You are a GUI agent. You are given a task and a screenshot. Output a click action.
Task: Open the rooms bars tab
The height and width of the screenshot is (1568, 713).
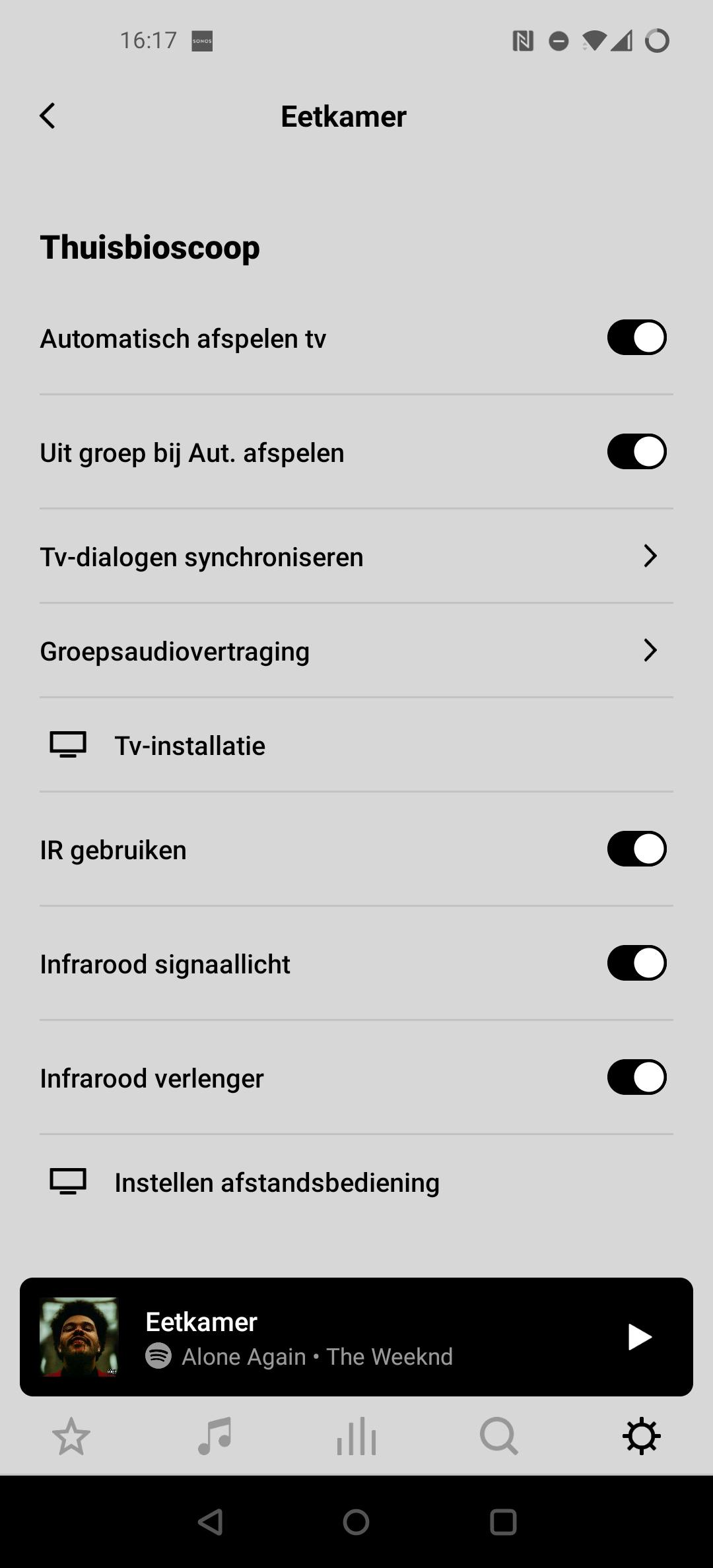(356, 1436)
